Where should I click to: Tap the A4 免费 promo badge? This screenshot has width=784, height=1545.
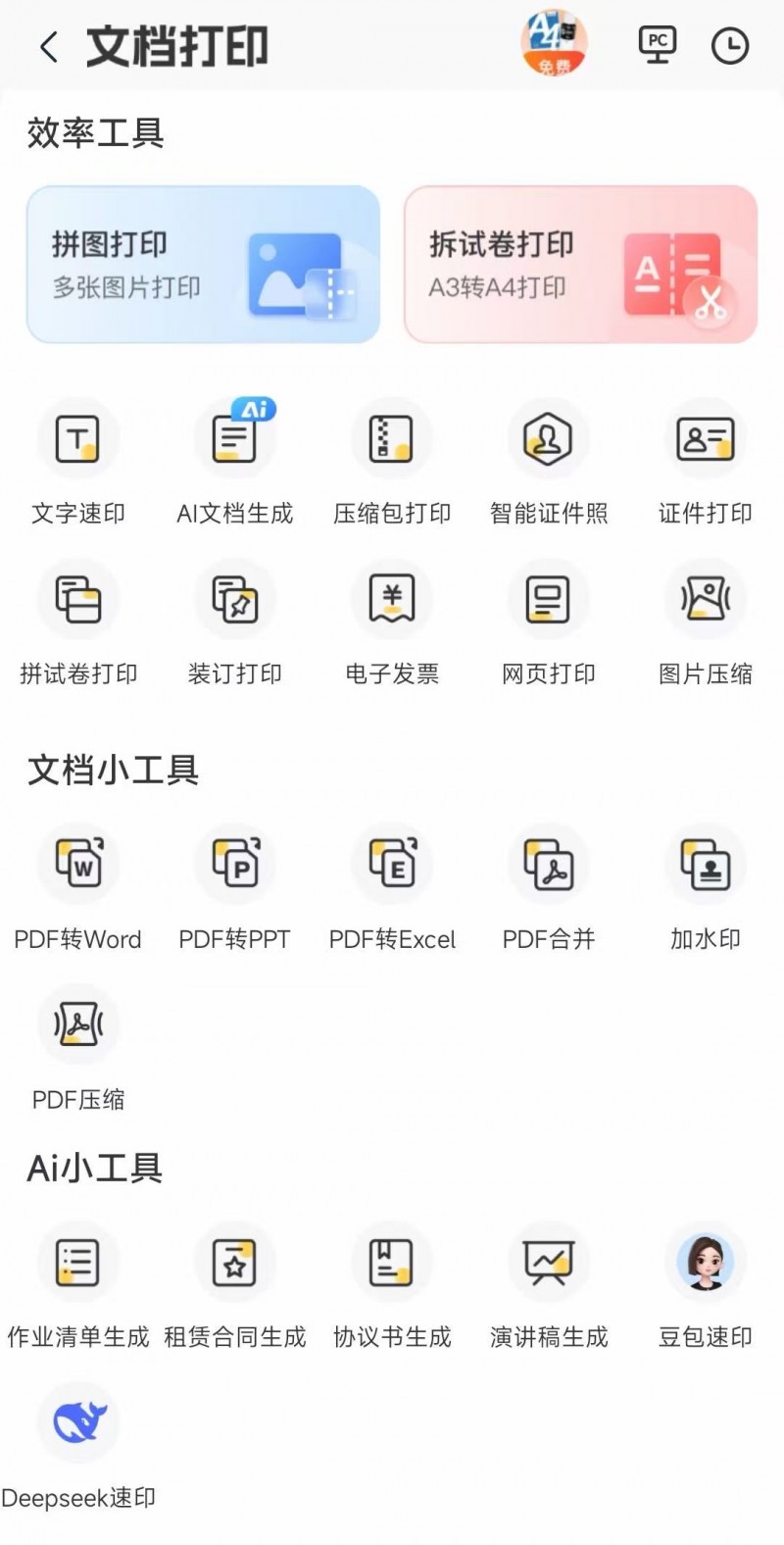coord(554,44)
